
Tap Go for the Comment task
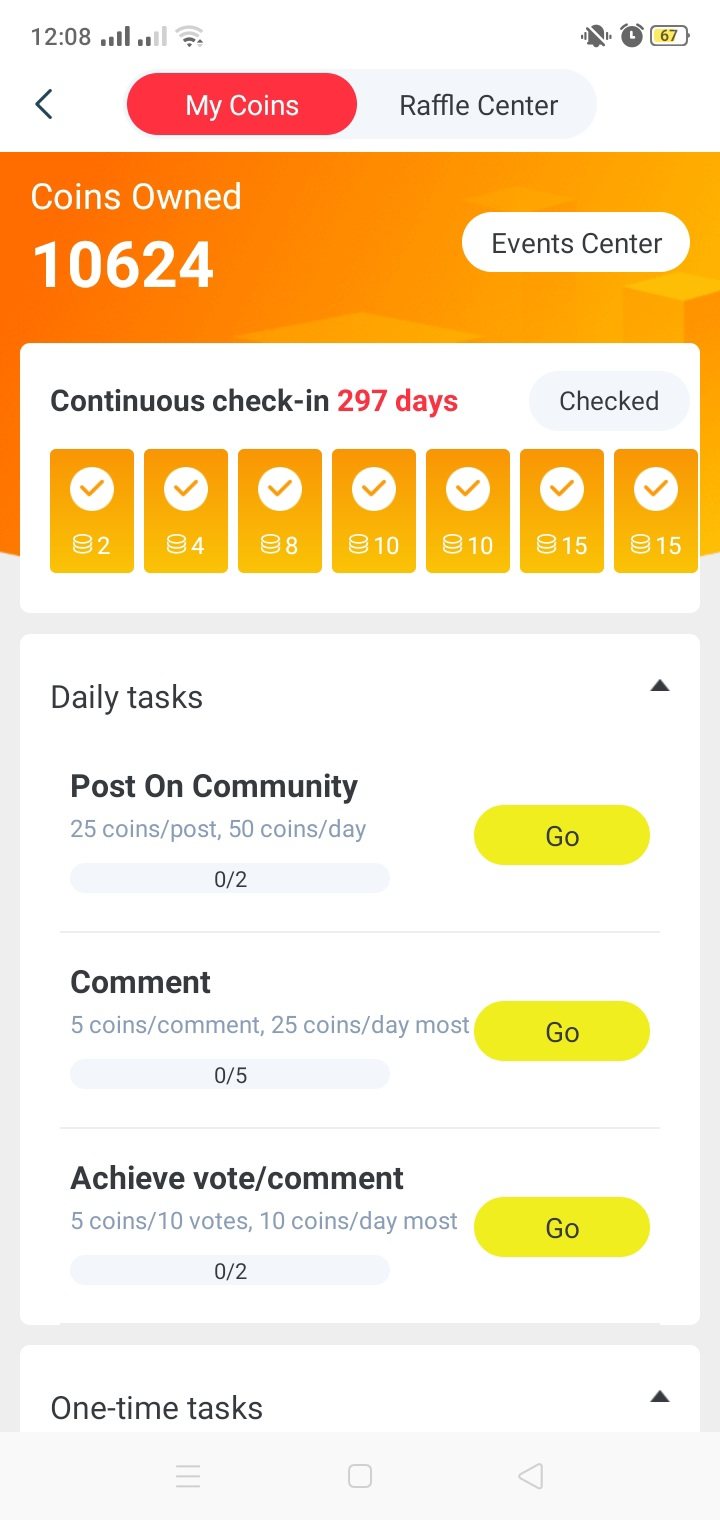[x=561, y=1032]
